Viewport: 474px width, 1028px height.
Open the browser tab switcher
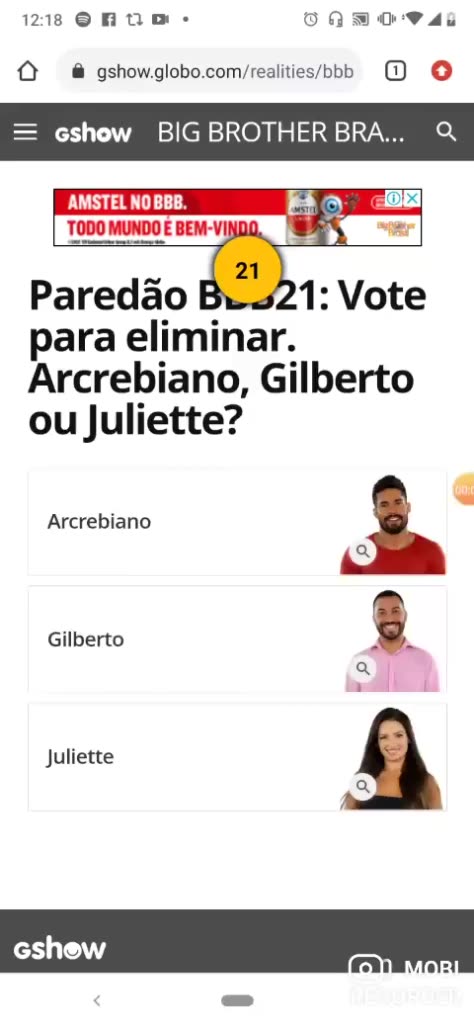(x=395, y=71)
